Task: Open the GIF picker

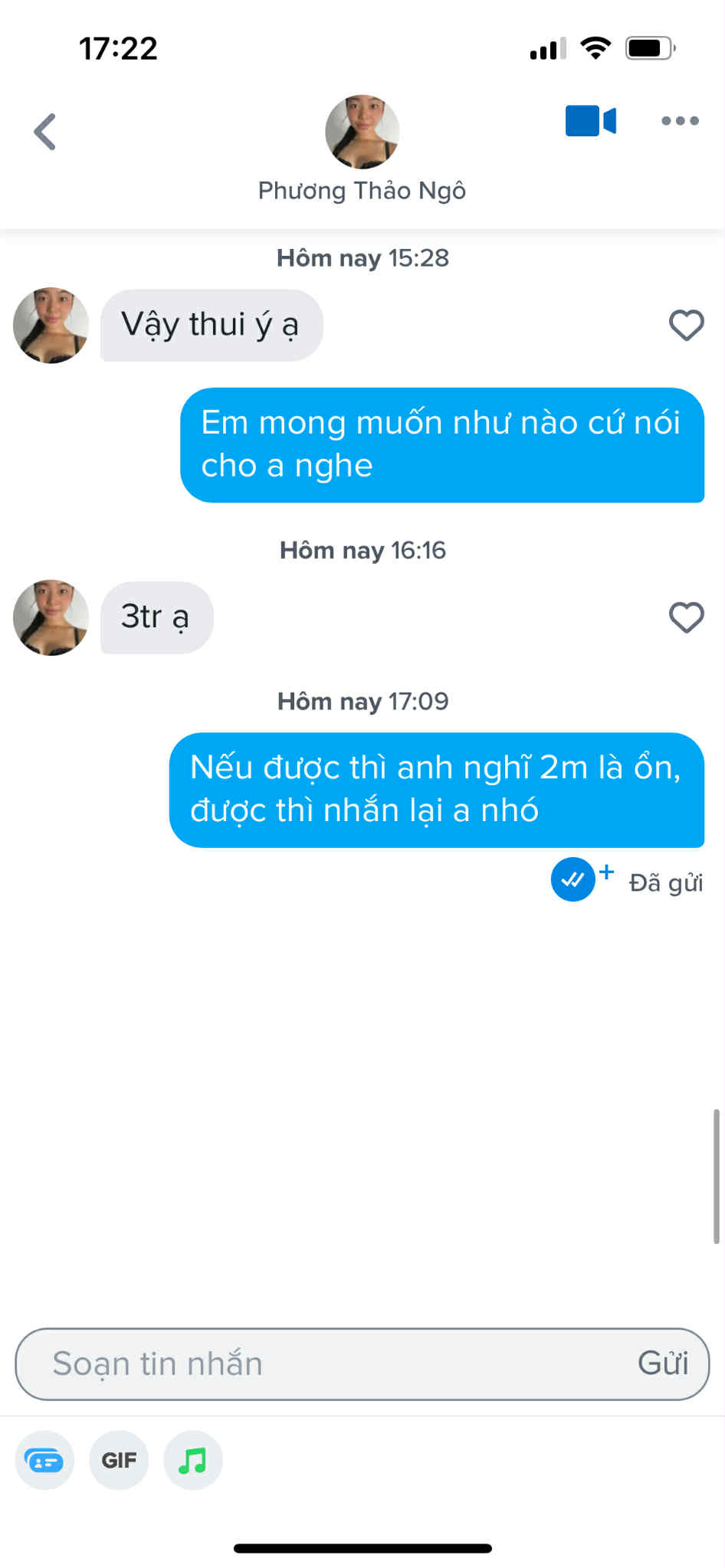Action: (119, 1460)
